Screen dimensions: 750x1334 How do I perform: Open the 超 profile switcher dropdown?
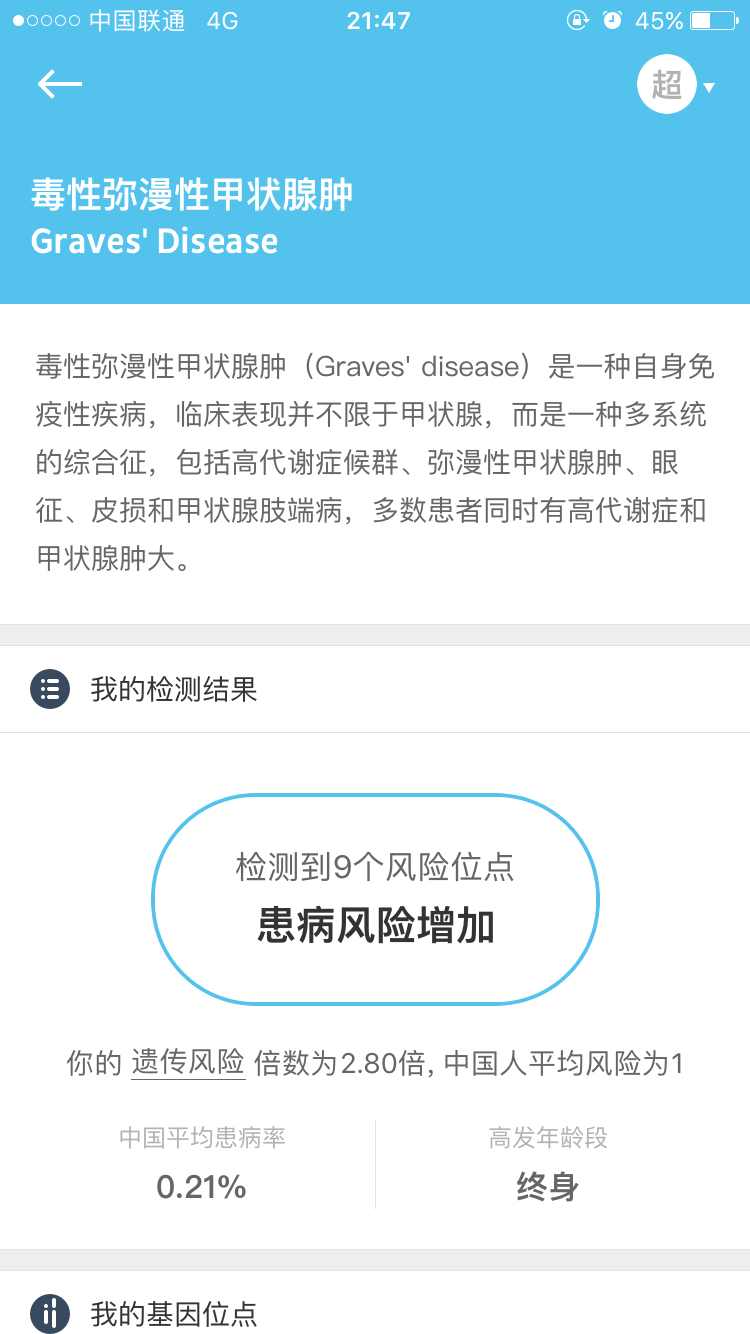677,85
